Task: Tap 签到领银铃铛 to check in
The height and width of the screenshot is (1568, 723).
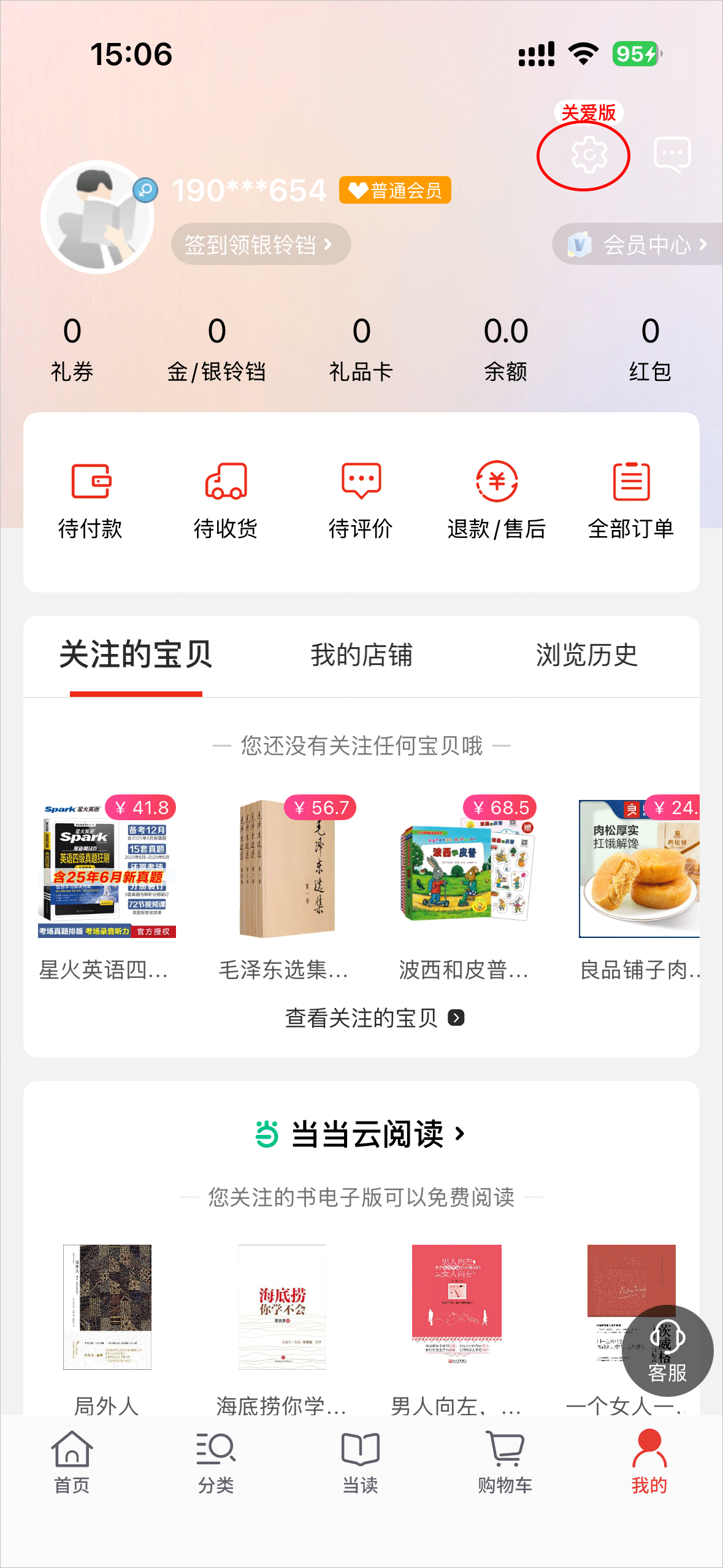Action: tap(261, 245)
